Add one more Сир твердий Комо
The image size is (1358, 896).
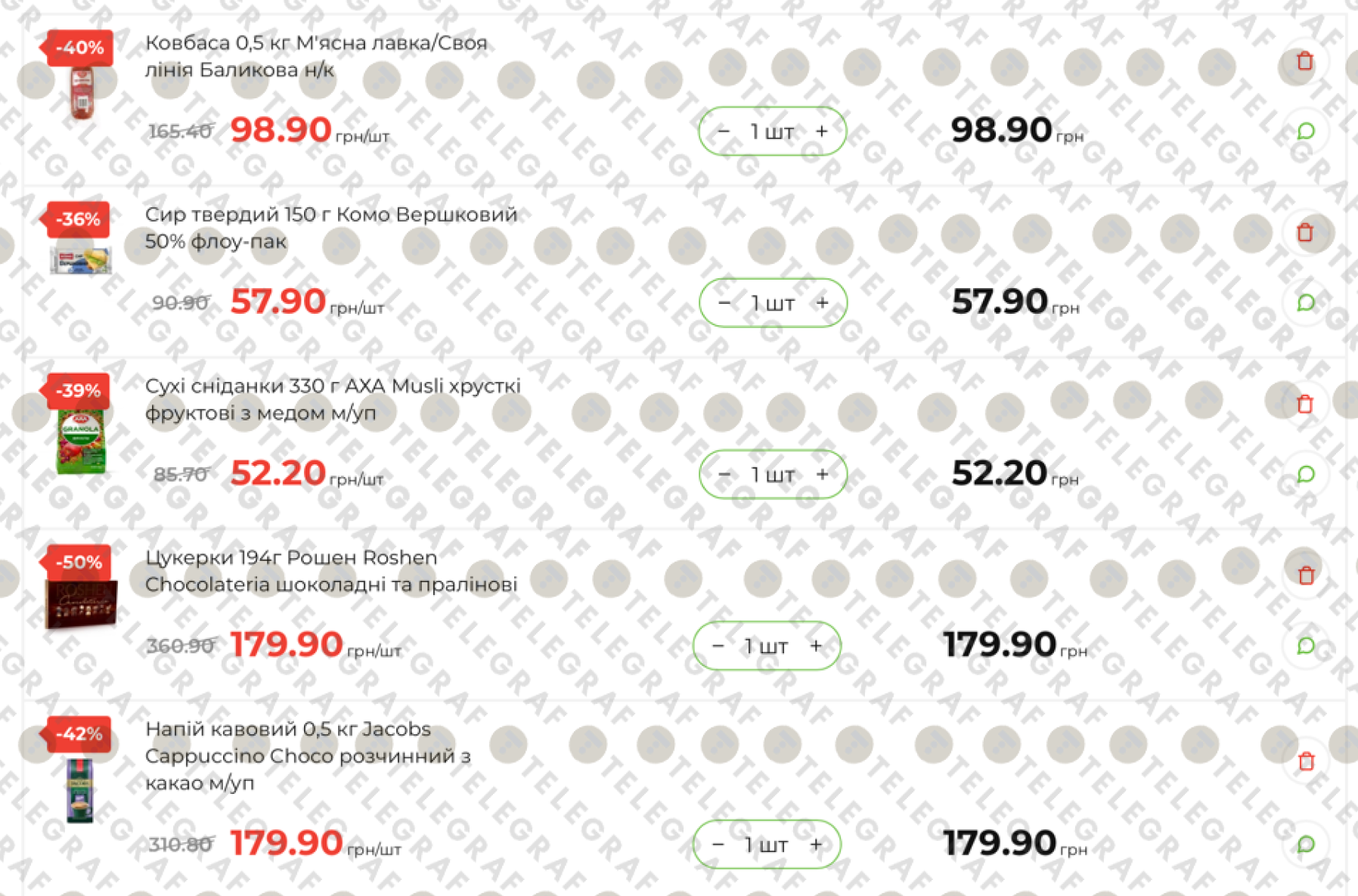(x=823, y=303)
